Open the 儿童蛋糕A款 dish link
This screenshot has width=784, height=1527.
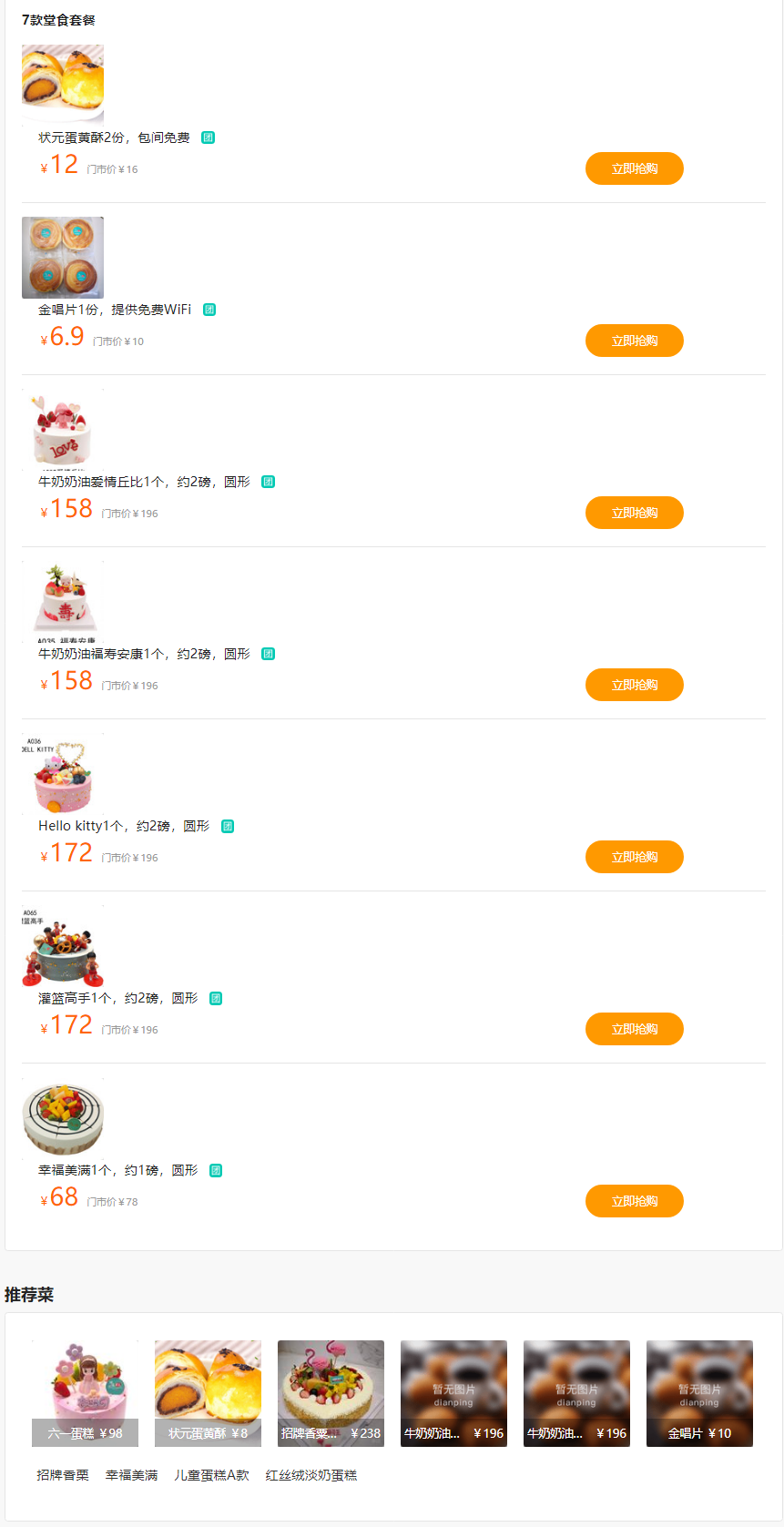click(x=211, y=1475)
